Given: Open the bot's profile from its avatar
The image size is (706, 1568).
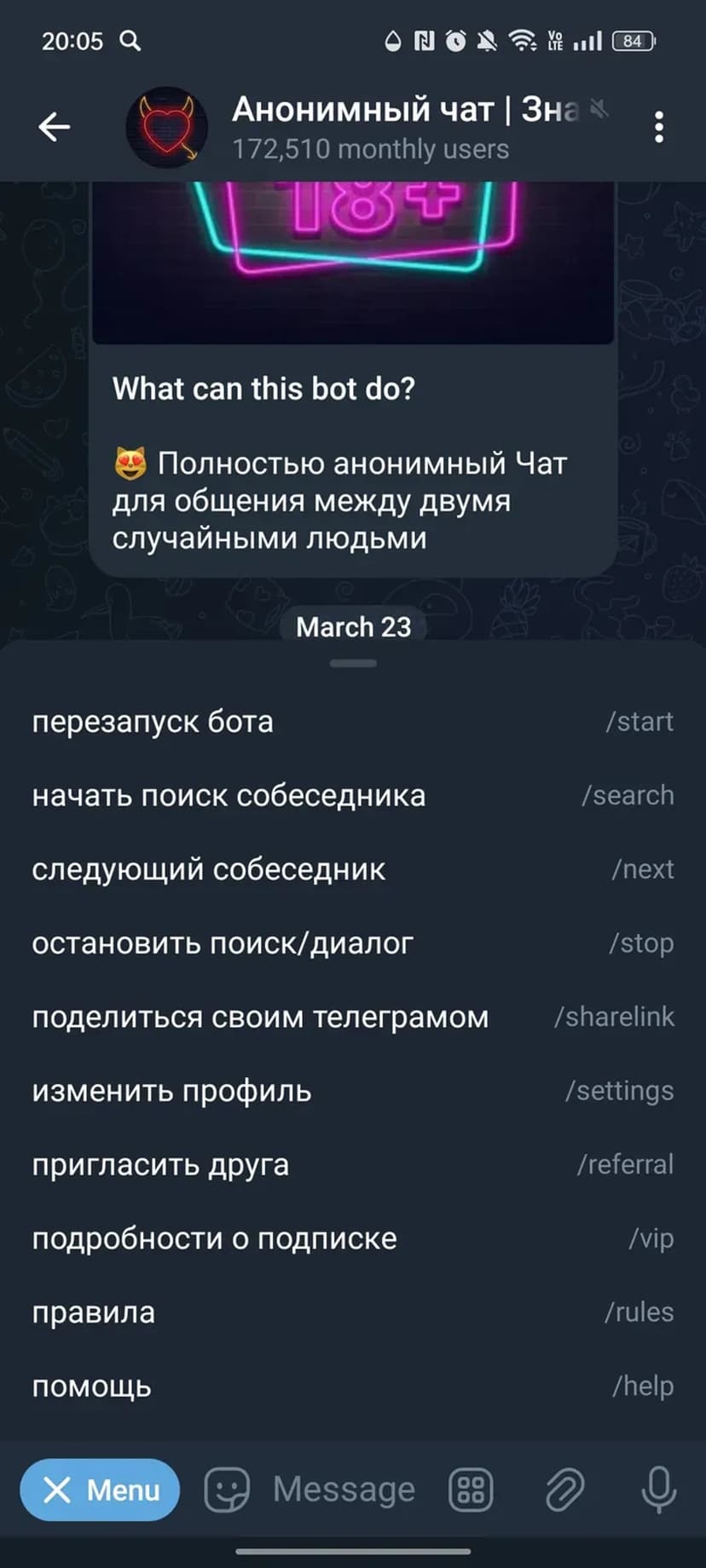Looking at the screenshot, I should [167, 127].
